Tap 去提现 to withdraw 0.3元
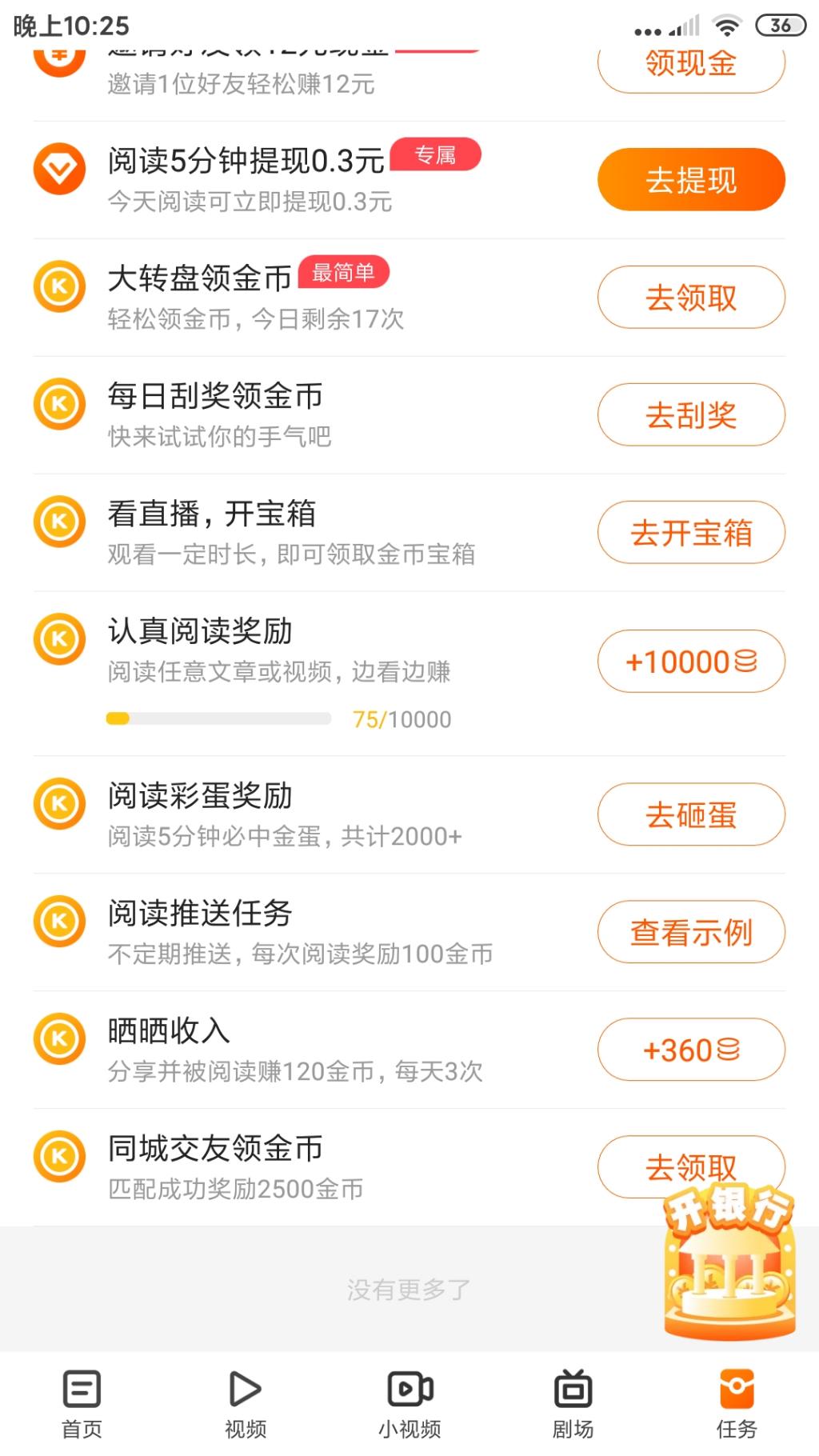Image resolution: width=819 pixels, height=1456 pixels. [691, 180]
